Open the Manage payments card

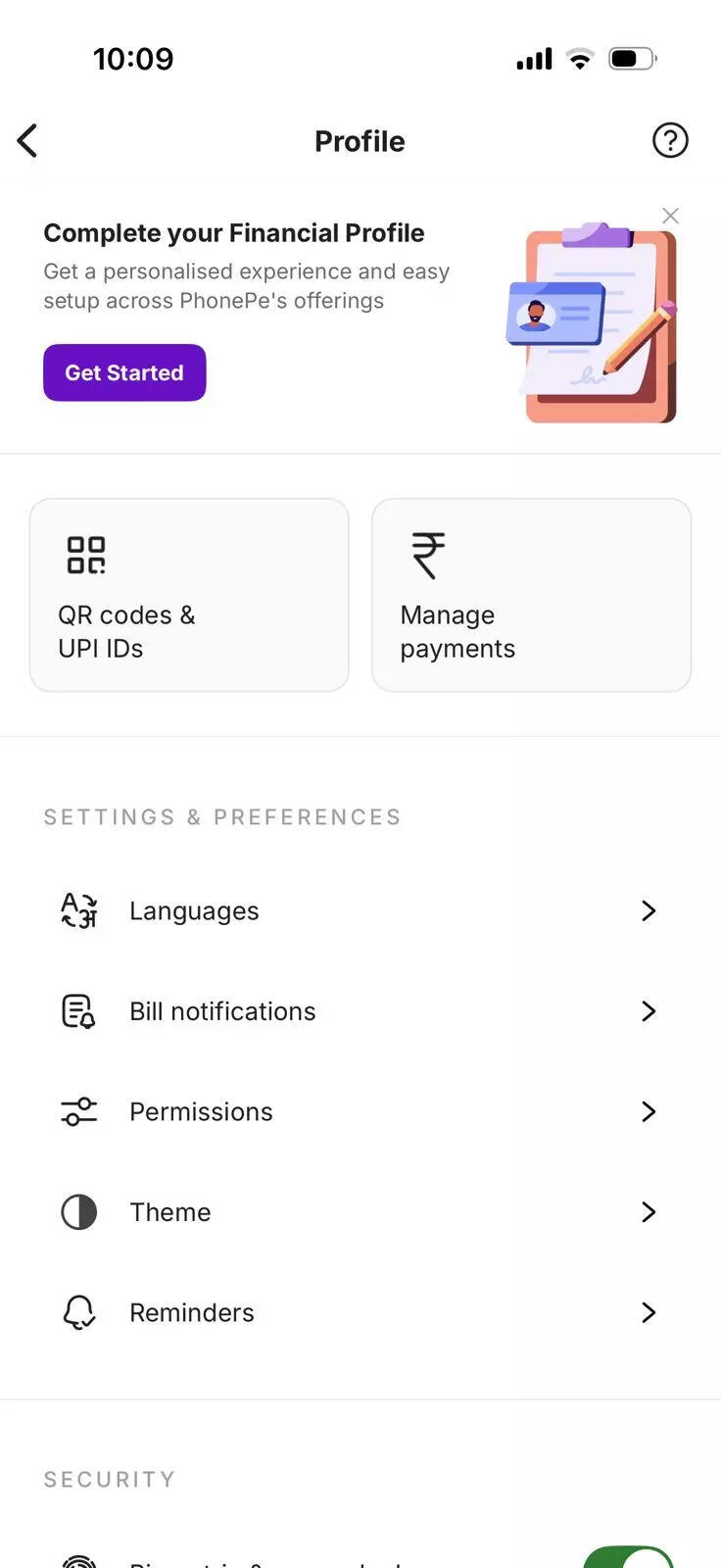click(531, 595)
